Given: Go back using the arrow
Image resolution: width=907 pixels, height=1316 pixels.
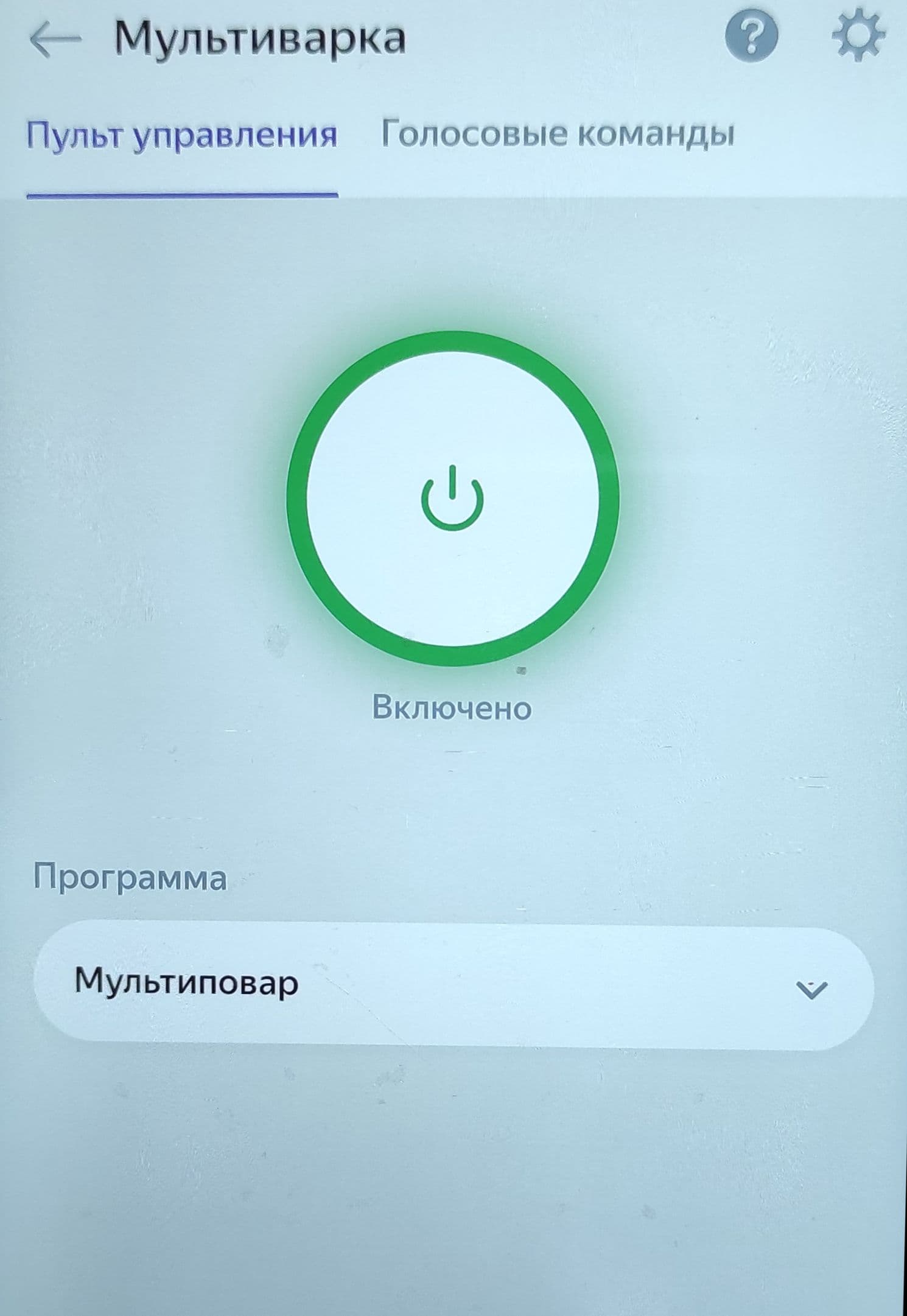Looking at the screenshot, I should point(55,40).
